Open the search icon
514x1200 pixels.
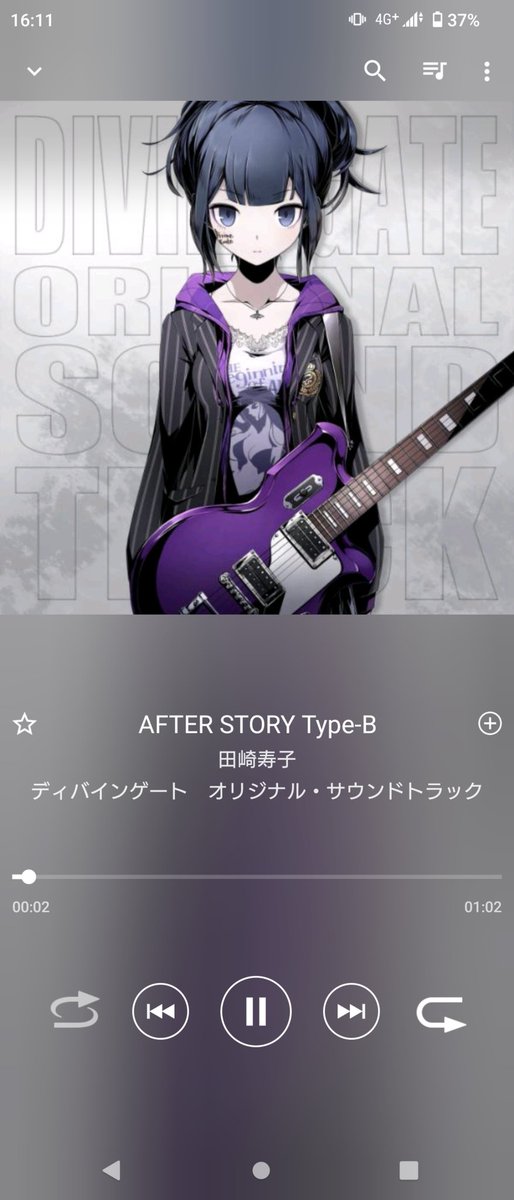coord(375,71)
